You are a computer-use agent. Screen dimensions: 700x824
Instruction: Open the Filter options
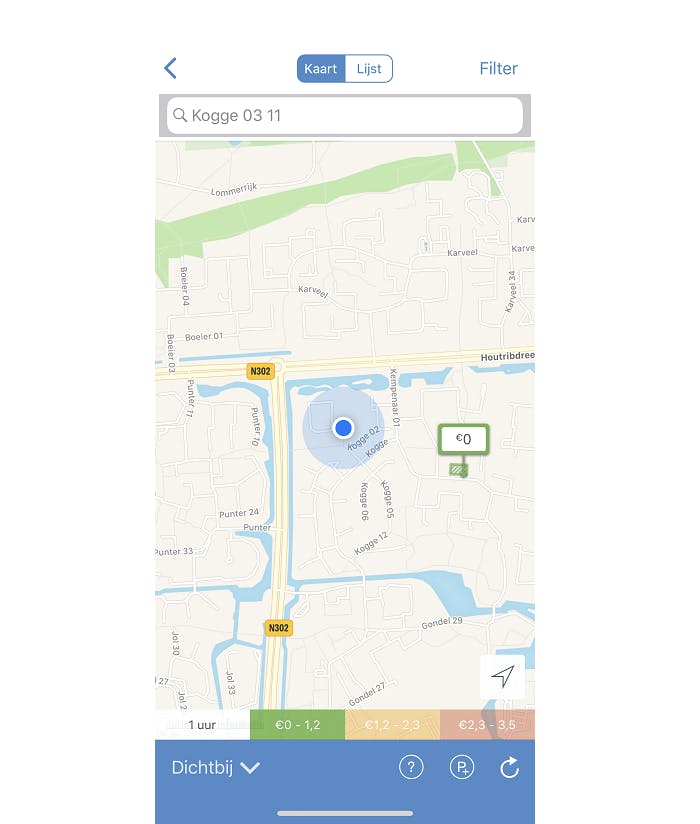point(498,68)
